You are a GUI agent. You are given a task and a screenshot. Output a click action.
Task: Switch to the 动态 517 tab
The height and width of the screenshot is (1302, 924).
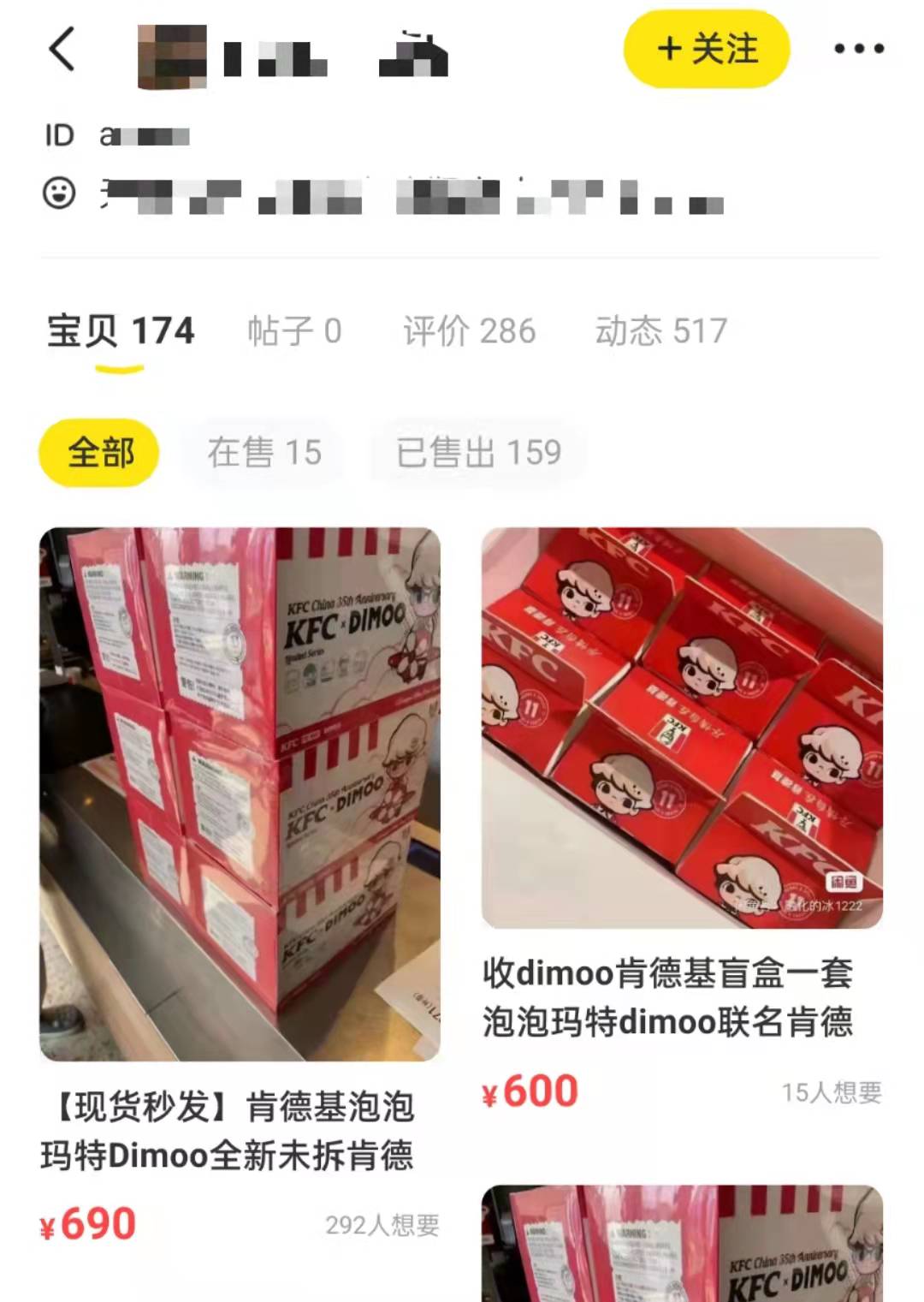(x=661, y=331)
